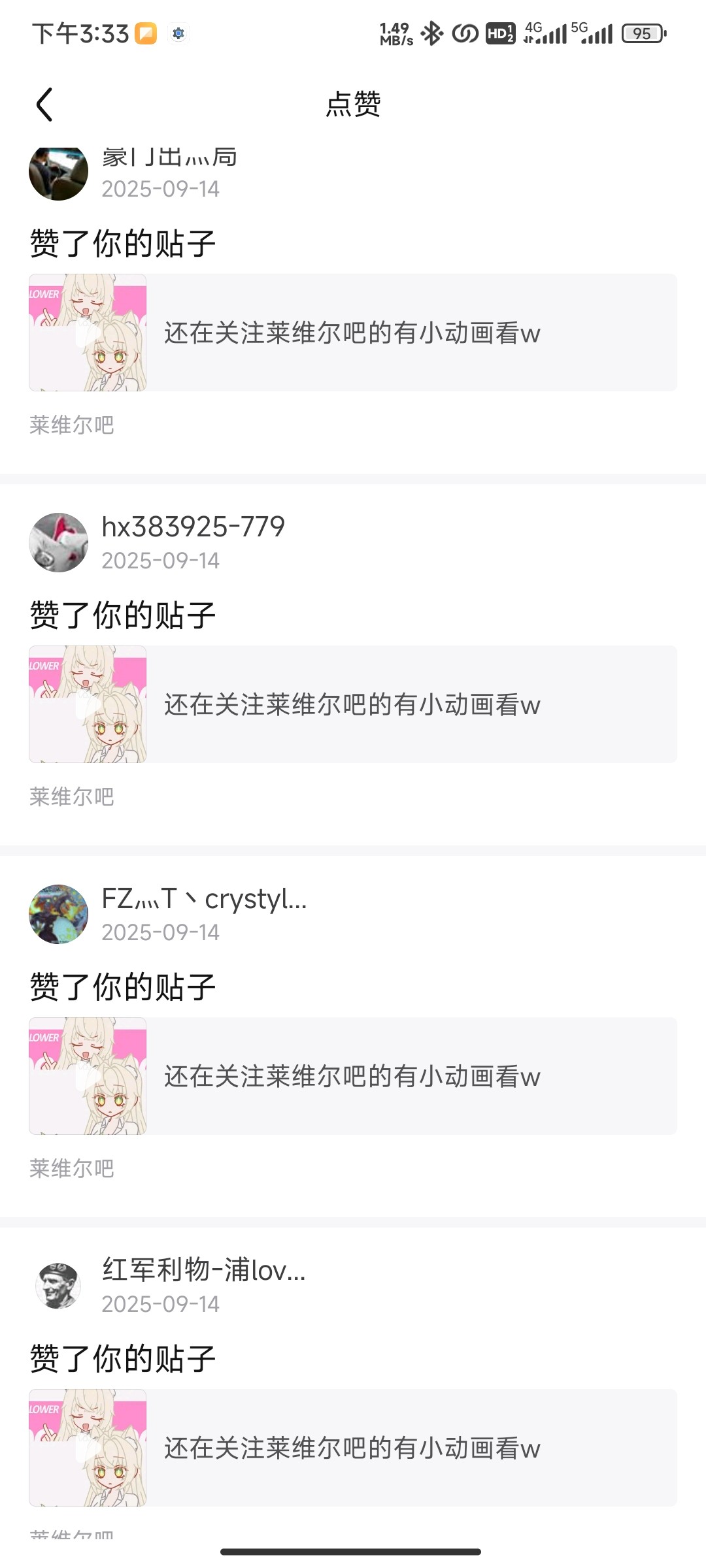
Task: Open 莱维尔吧 under hx383925-779's like
Action: click(x=72, y=797)
